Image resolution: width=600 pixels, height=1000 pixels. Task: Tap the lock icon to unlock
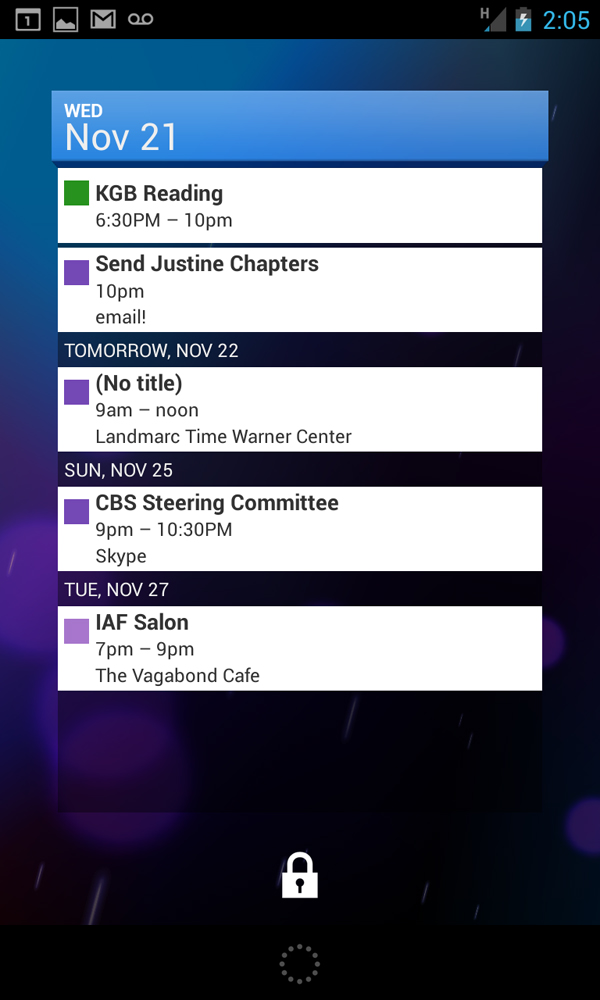(x=300, y=876)
